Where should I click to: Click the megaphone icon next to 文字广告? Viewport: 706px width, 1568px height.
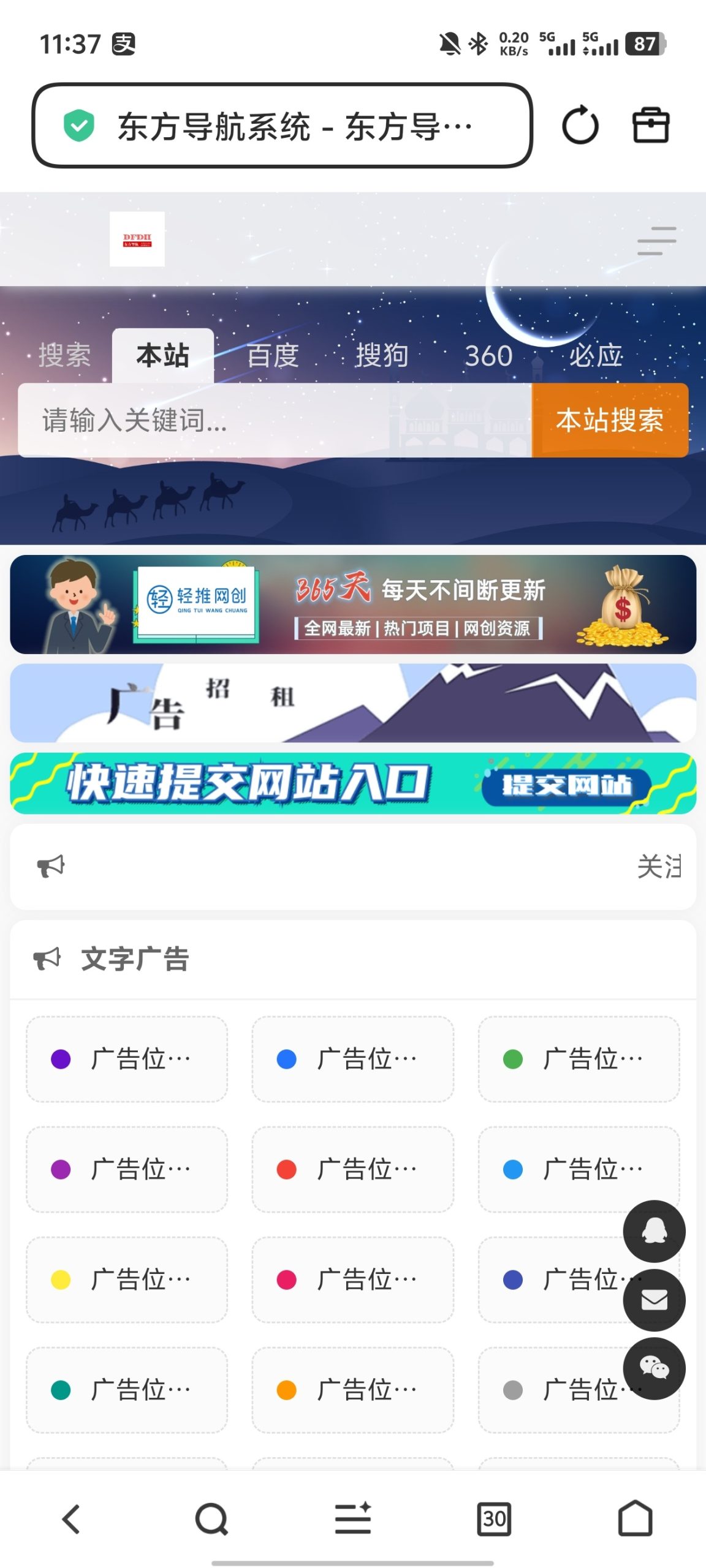coord(47,958)
